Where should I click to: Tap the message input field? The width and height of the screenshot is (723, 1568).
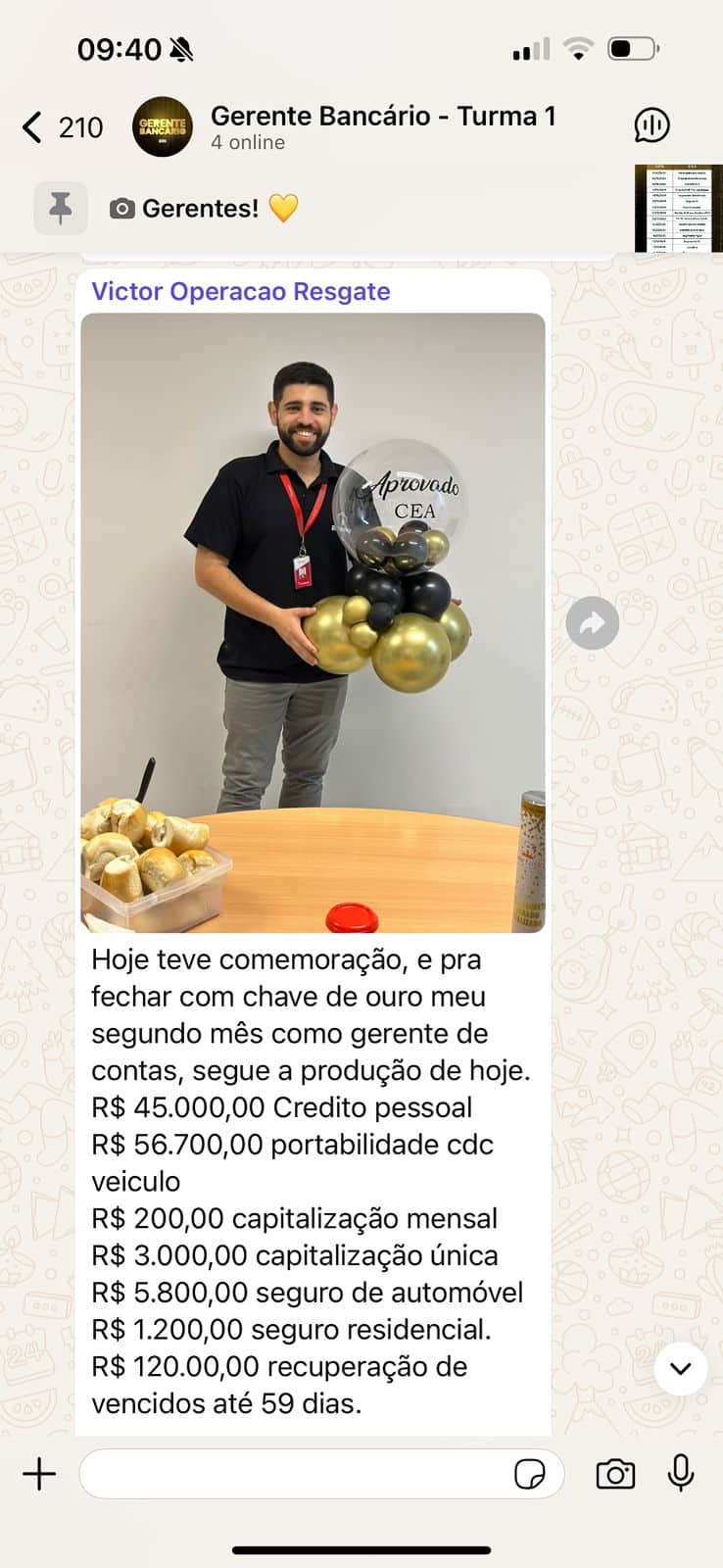click(294, 1474)
